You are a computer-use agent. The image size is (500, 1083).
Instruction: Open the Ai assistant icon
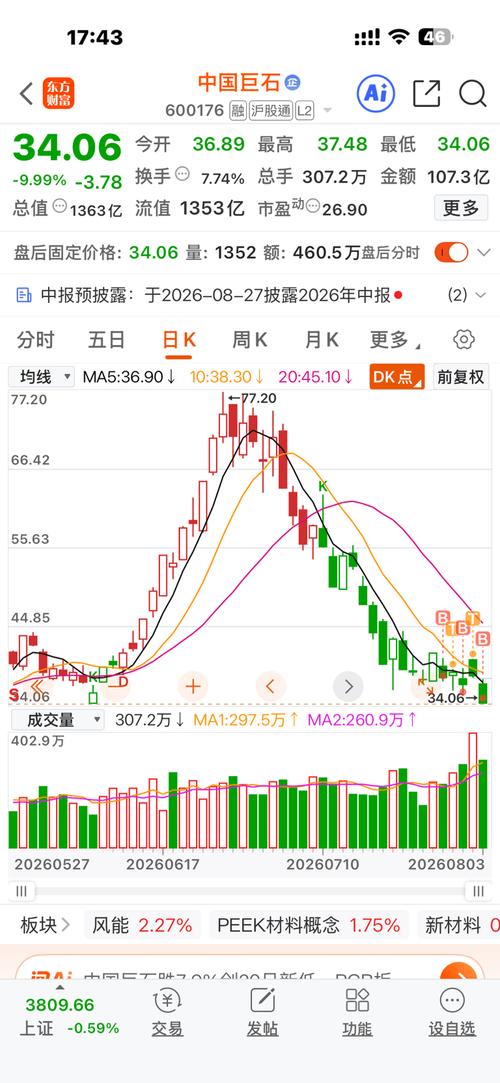coord(376,93)
